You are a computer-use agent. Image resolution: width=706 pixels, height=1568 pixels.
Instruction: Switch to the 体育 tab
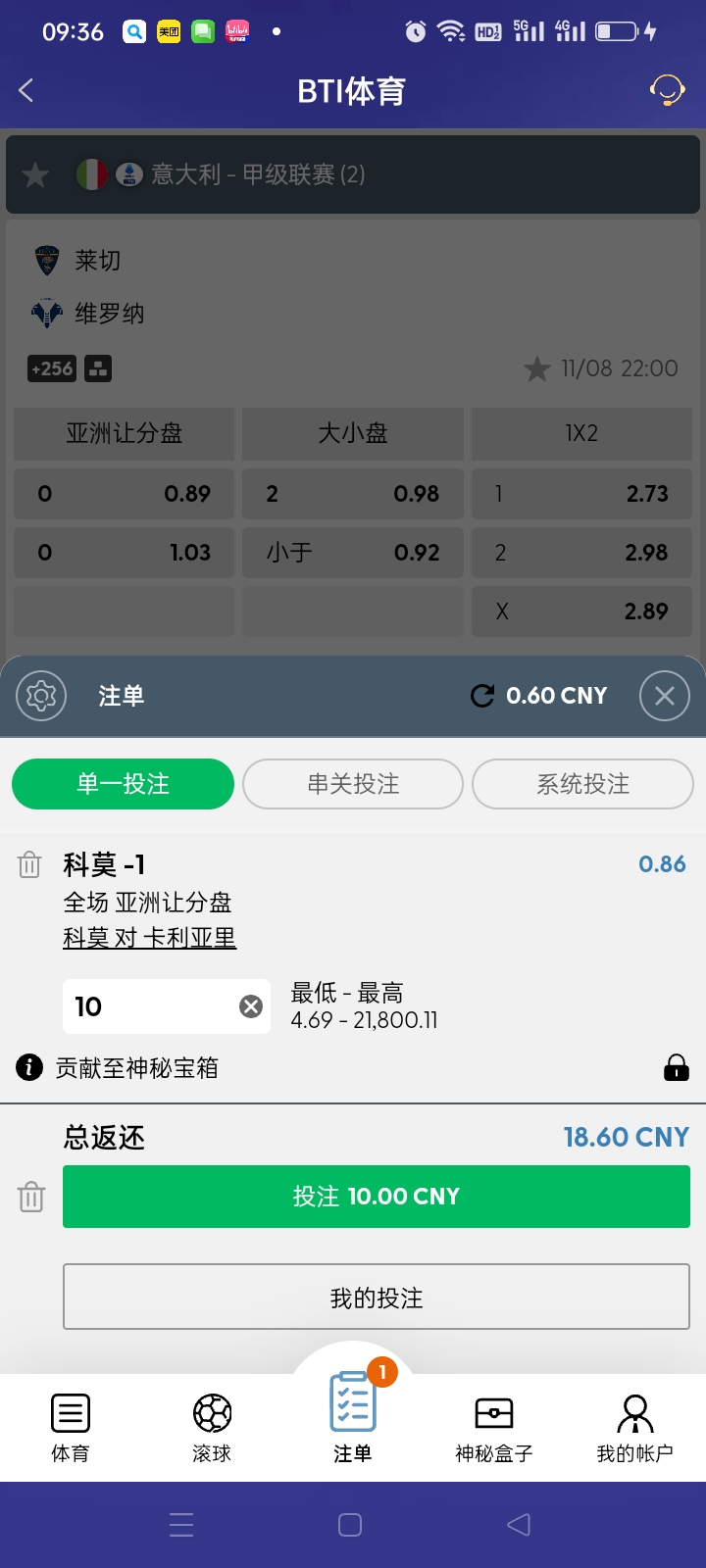click(x=71, y=1427)
